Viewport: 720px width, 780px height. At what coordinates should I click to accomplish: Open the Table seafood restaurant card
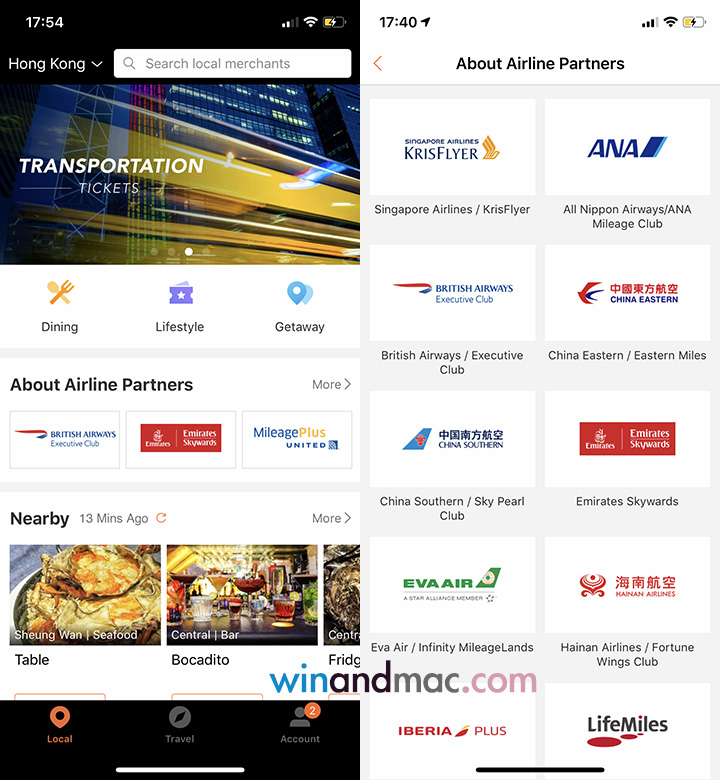coord(85,606)
